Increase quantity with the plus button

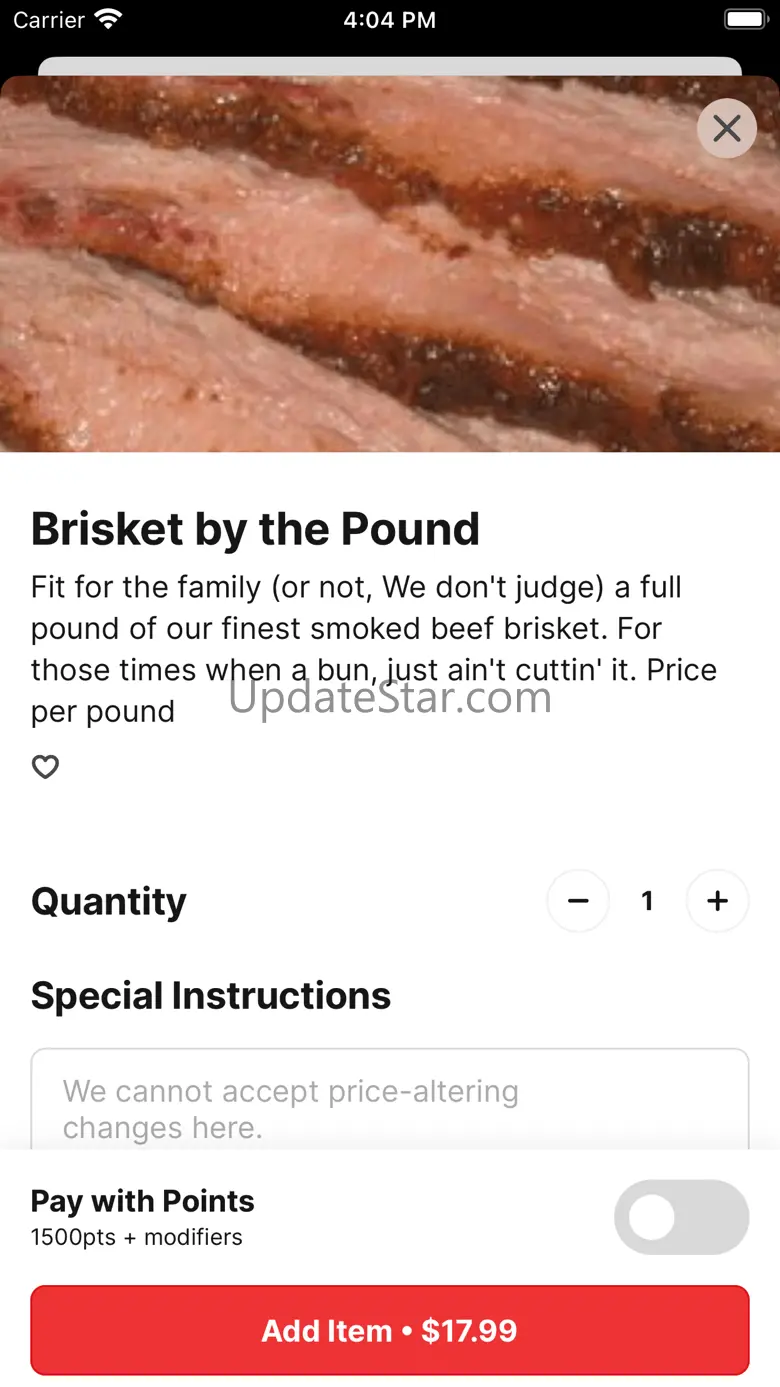(x=717, y=901)
